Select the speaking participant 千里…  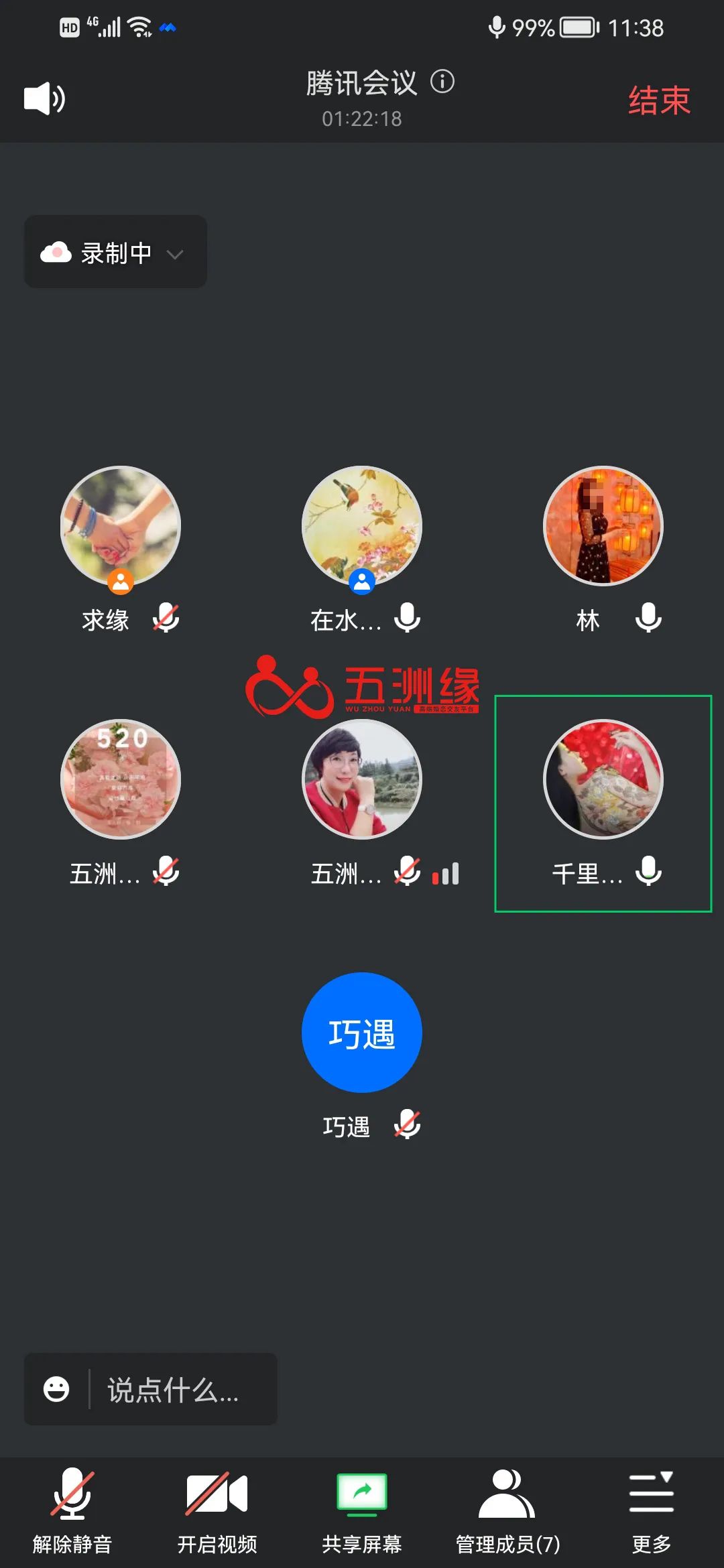(603, 779)
